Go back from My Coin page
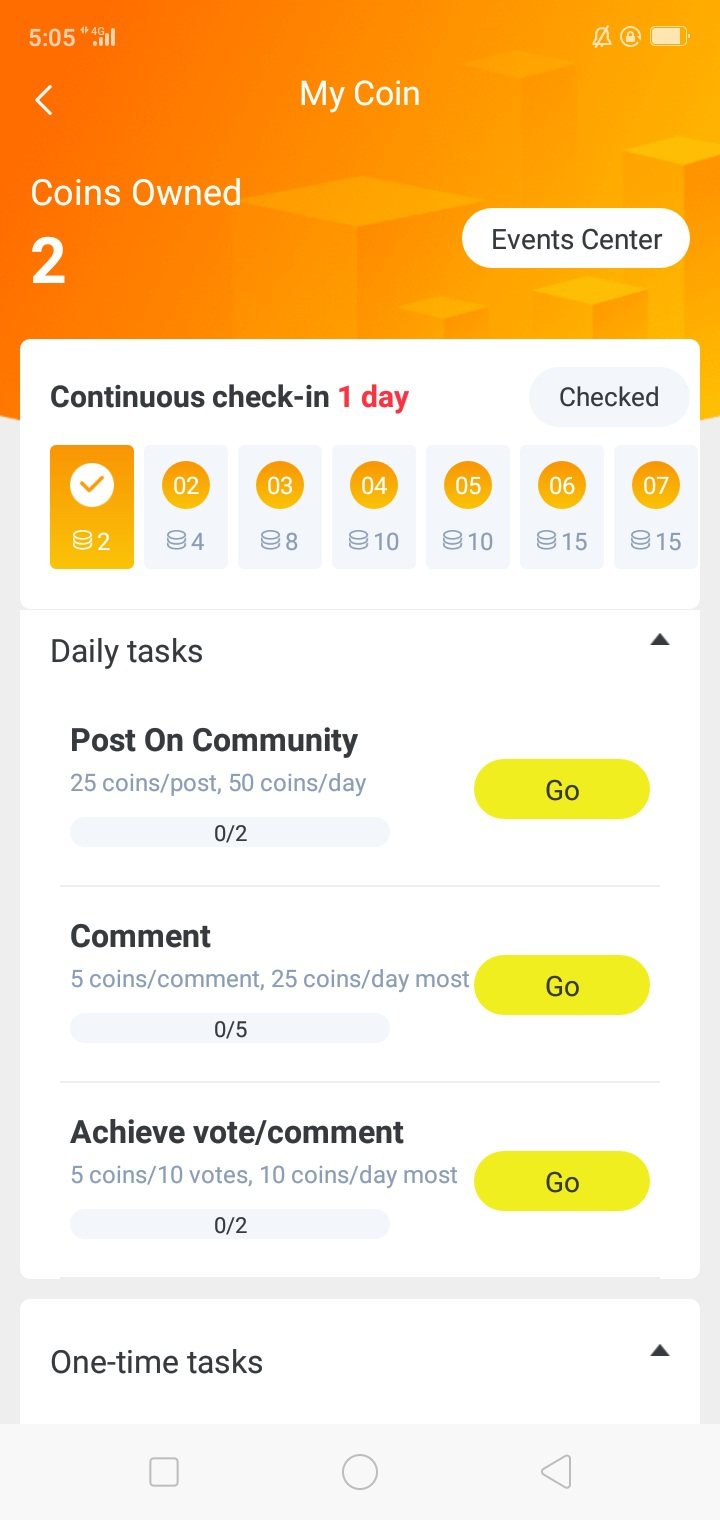 [44, 99]
